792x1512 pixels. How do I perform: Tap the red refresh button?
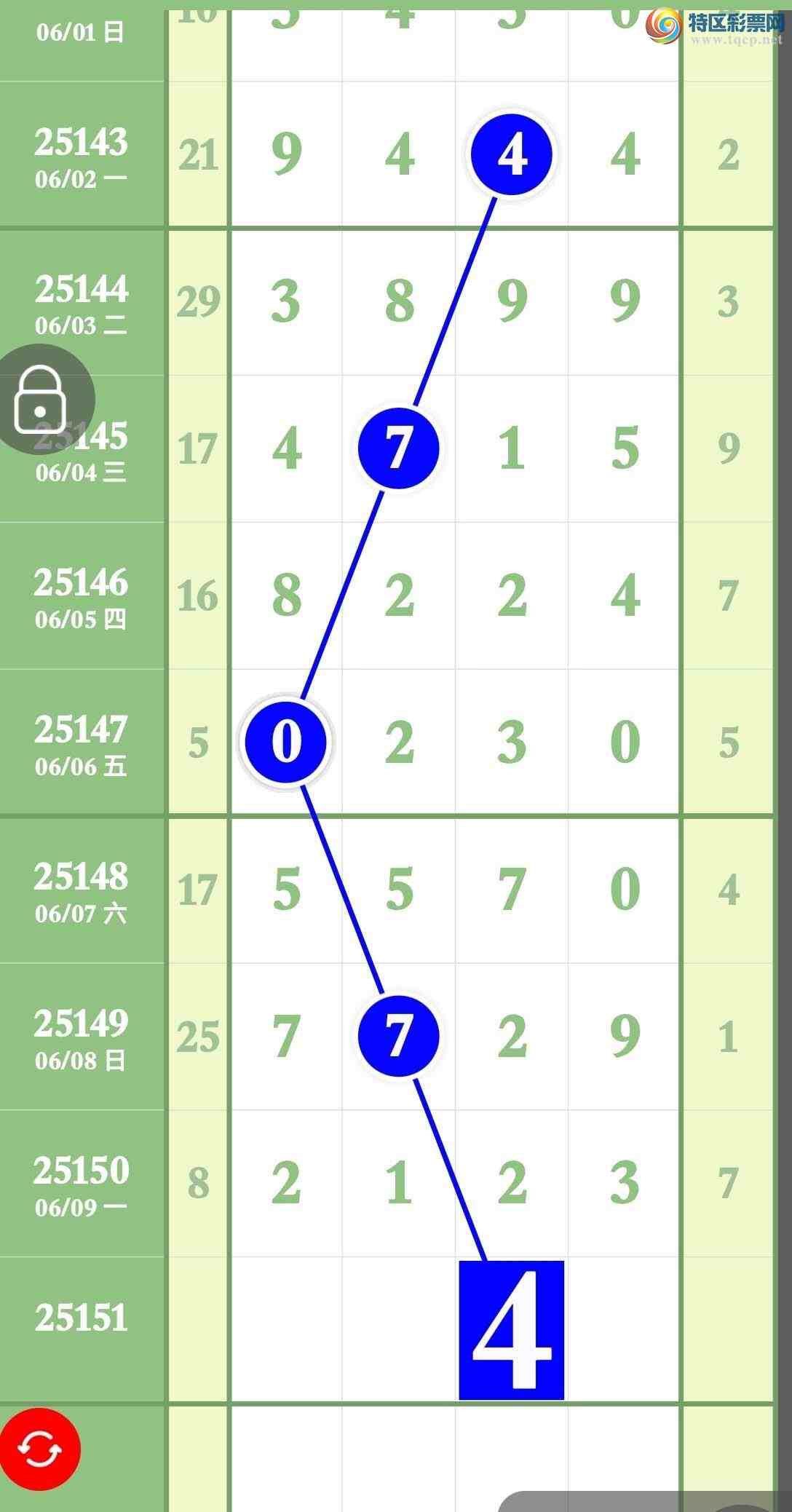[39, 1449]
